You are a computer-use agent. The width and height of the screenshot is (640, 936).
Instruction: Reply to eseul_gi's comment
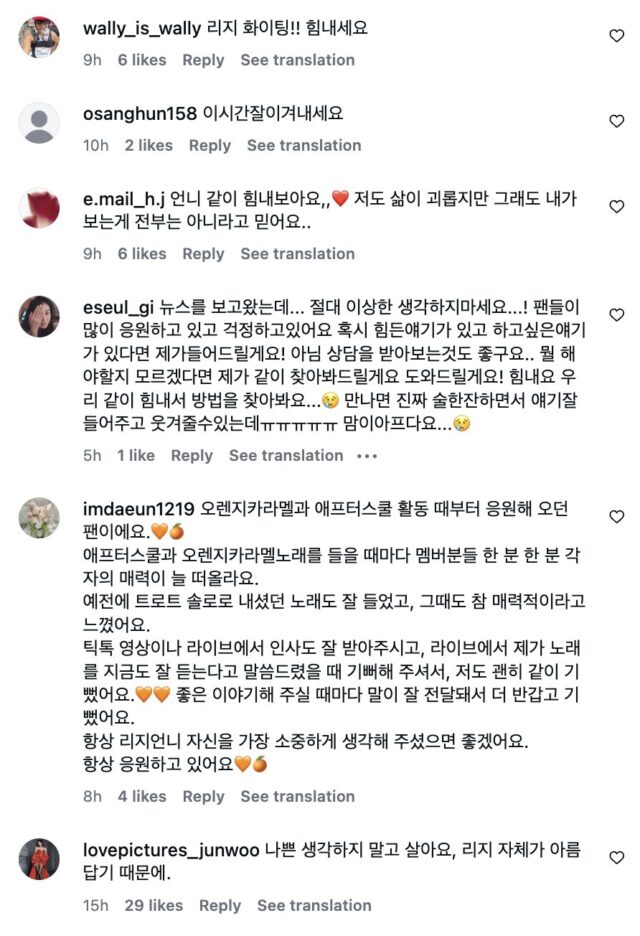tap(192, 455)
